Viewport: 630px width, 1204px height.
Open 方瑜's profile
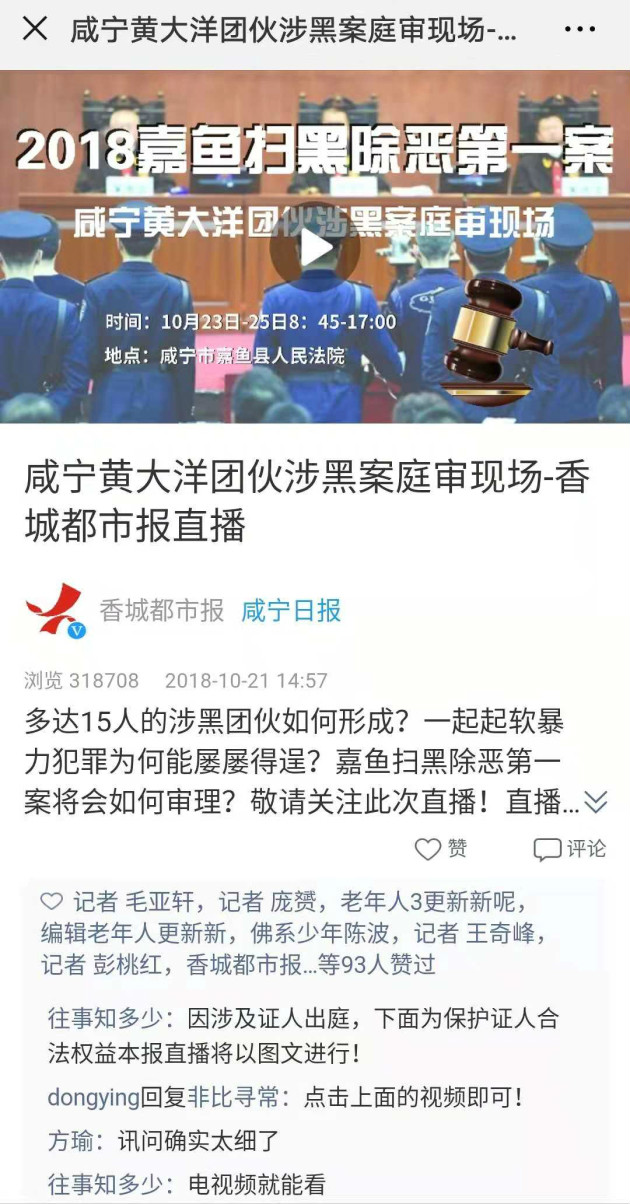73,1141
